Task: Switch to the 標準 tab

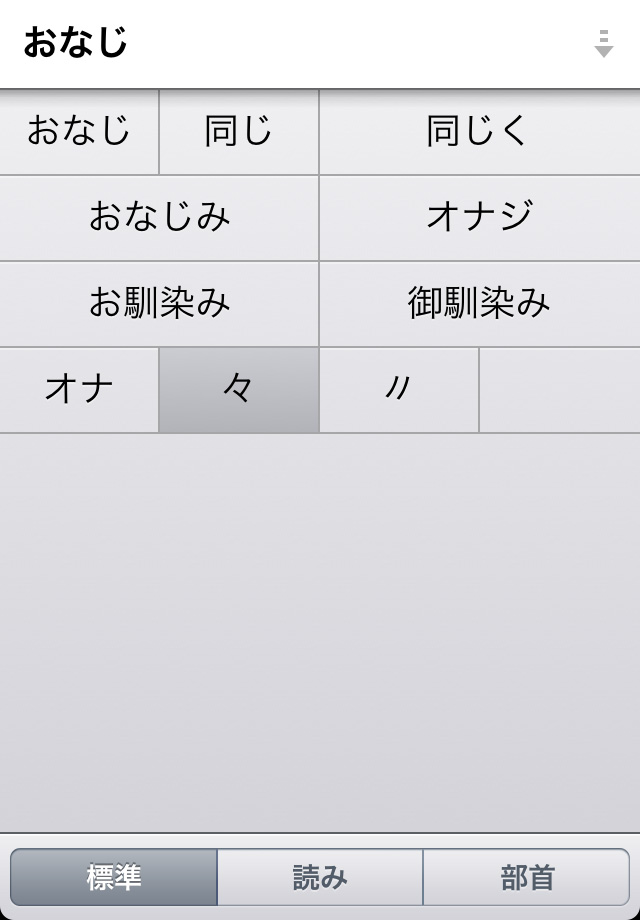Action: tap(114, 877)
